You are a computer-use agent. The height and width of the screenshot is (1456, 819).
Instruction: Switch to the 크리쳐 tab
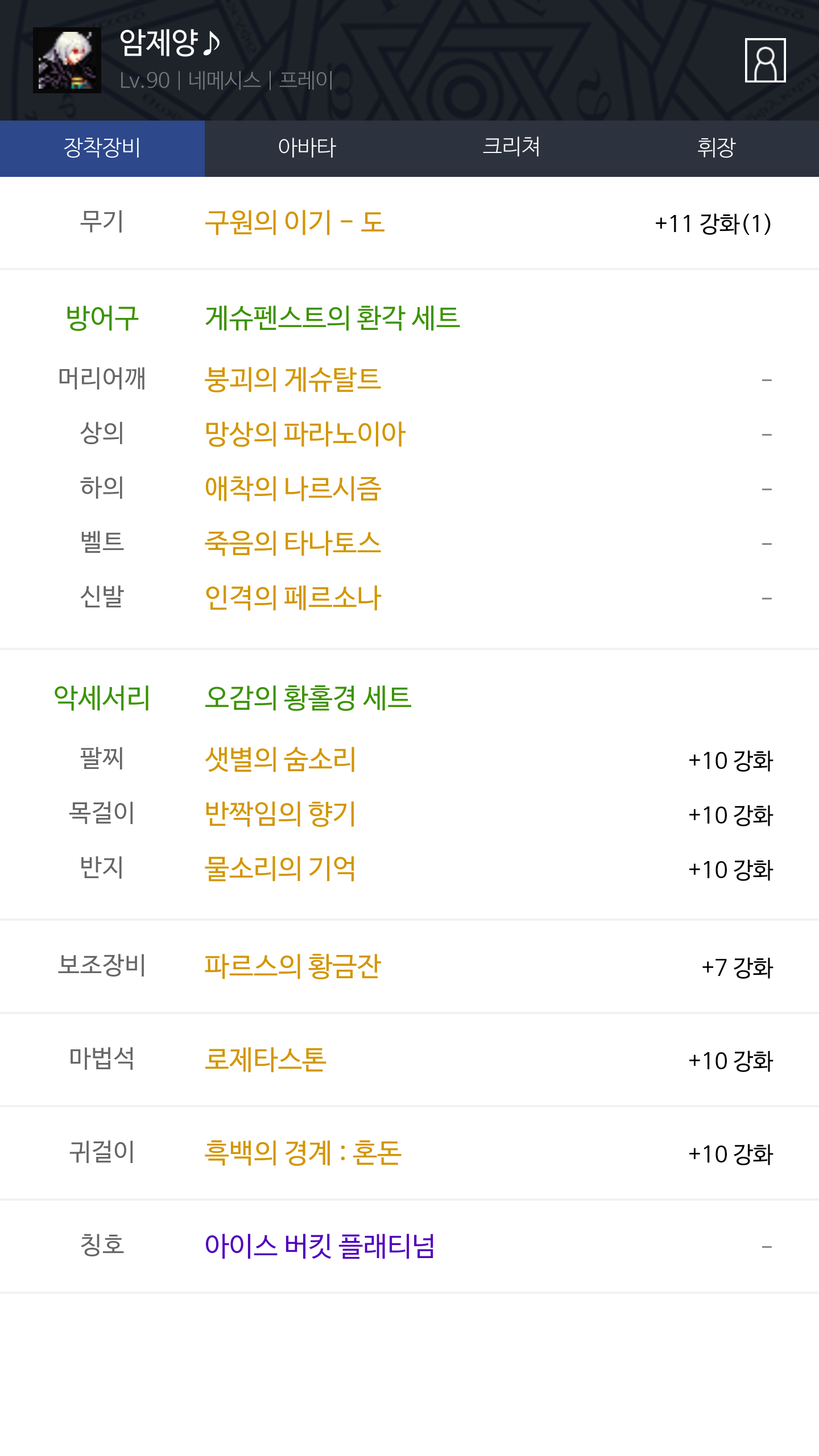point(512,148)
